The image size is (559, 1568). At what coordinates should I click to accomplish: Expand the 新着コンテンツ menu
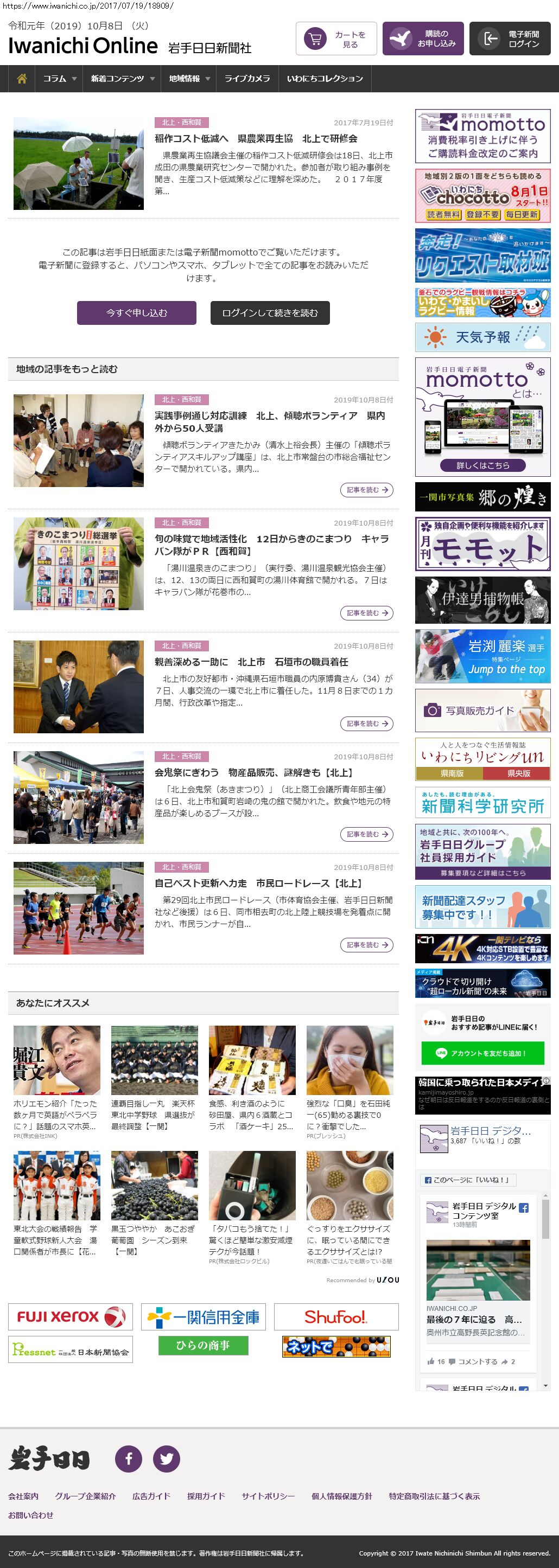[x=122, y=79]
